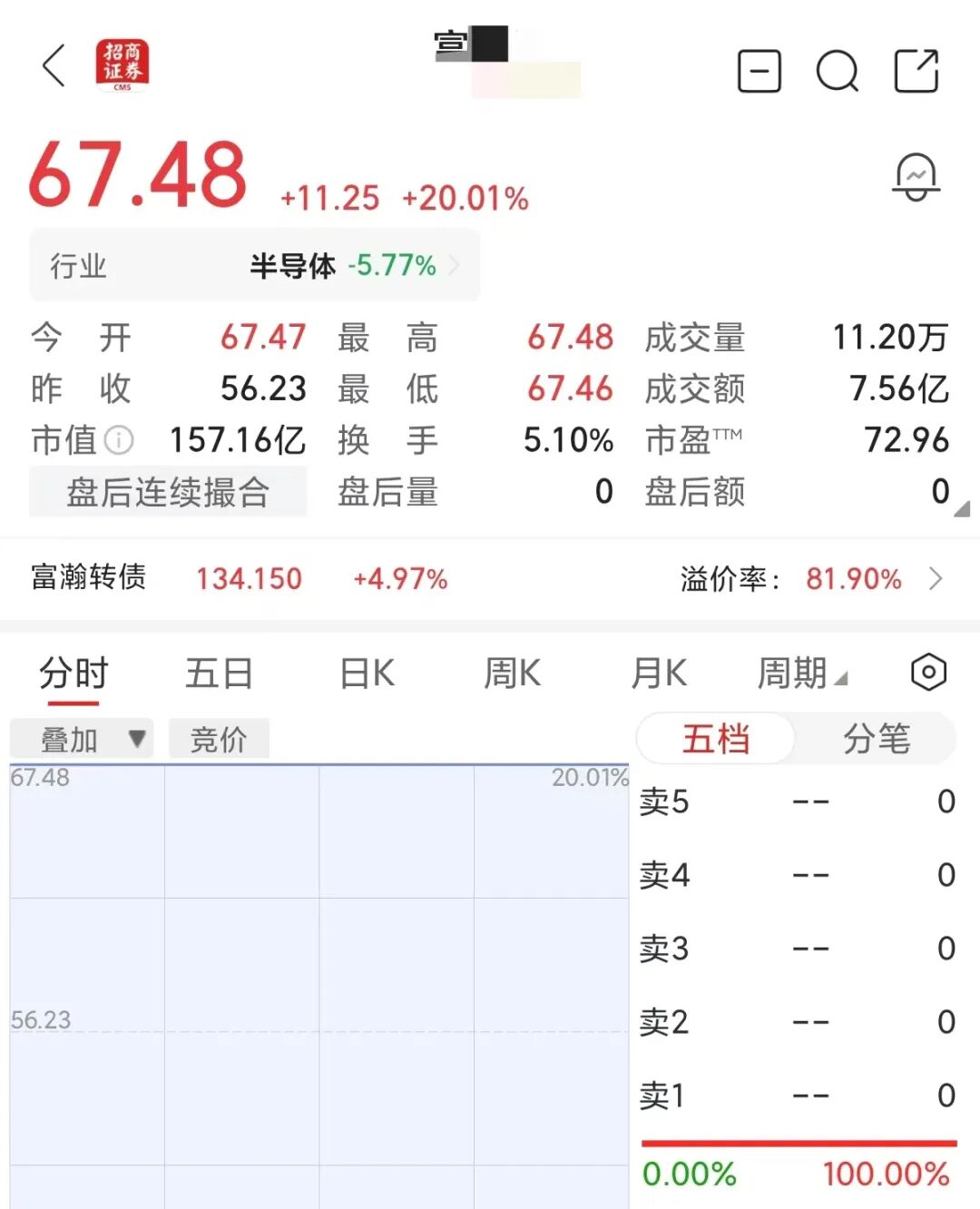Select the 分时 intraday tab
The height and width of the screenshot is (1209, 980).
coord(73,674)
